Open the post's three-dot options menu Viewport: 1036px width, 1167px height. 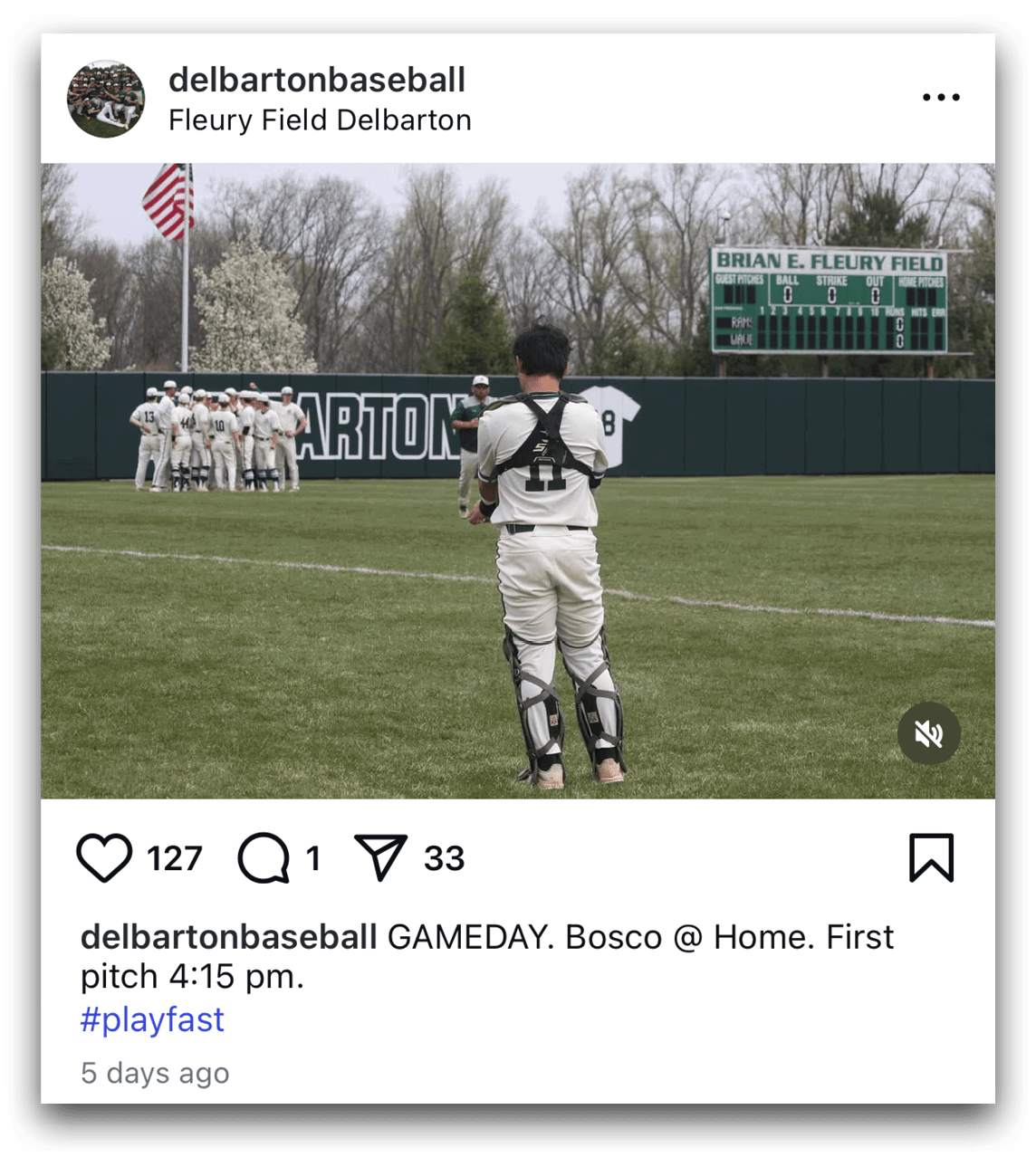(x=941, y=97)
